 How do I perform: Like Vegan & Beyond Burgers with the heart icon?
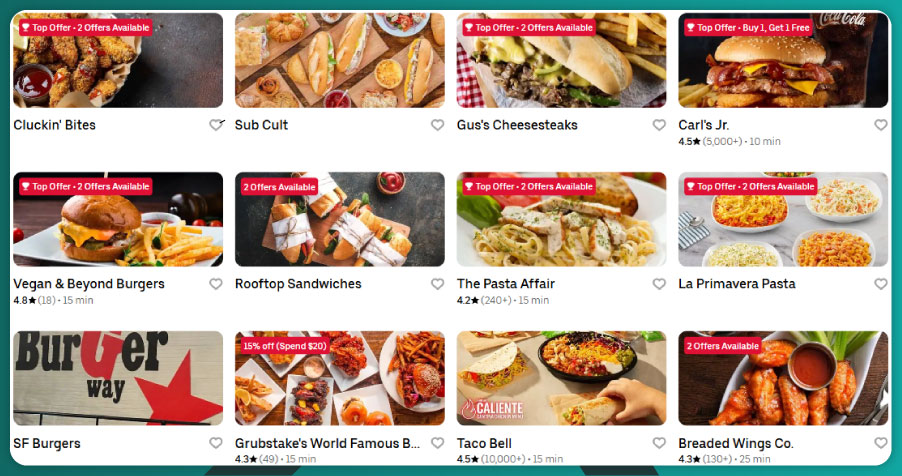tap(215, 284)
